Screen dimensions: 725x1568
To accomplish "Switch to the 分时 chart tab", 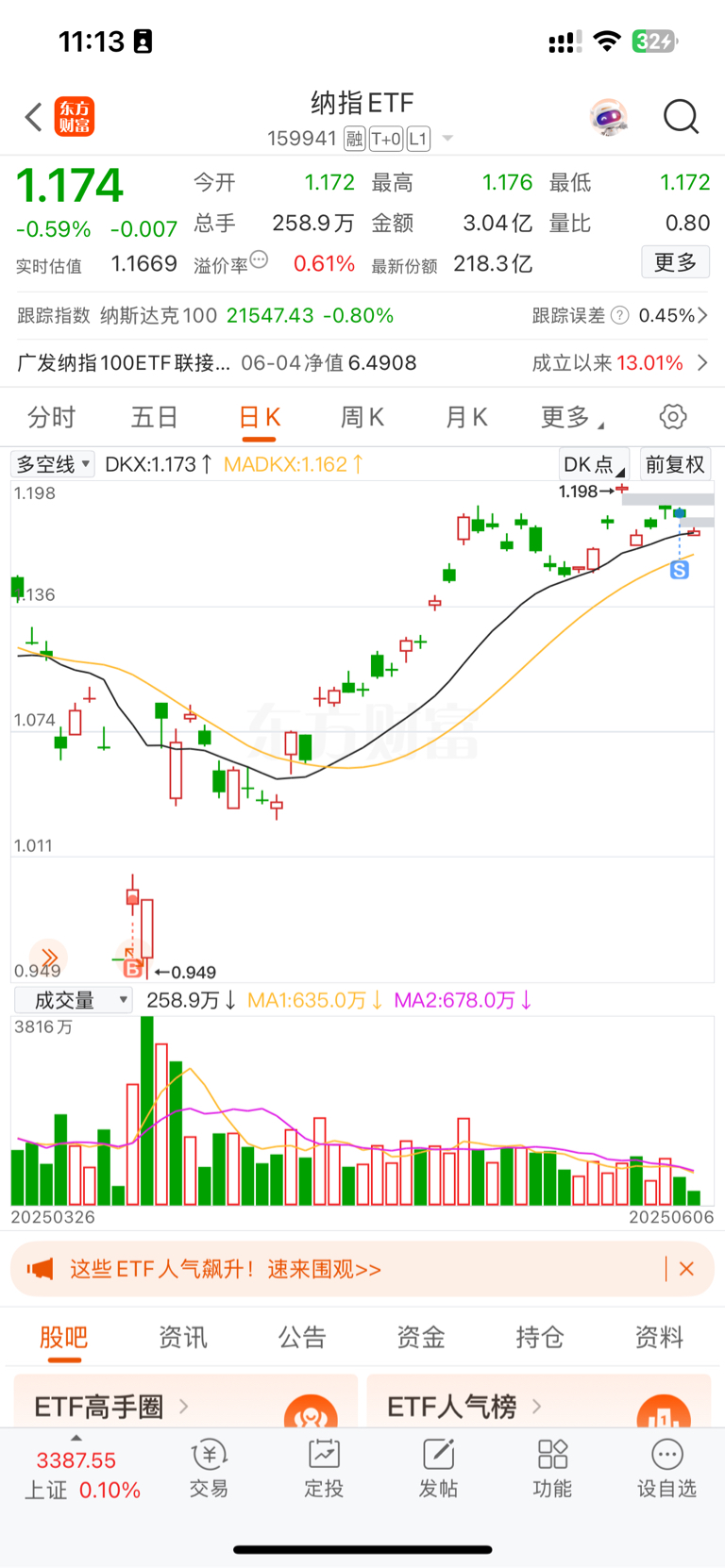I will (x=51, y=417).
